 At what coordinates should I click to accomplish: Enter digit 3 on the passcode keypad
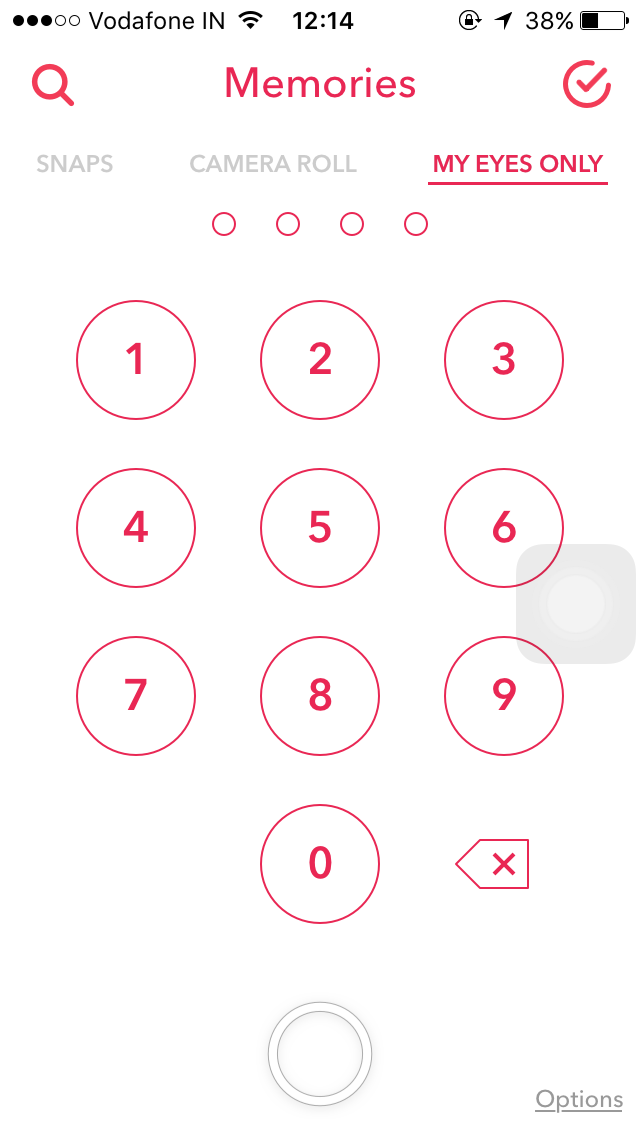[x=504, y=359]
